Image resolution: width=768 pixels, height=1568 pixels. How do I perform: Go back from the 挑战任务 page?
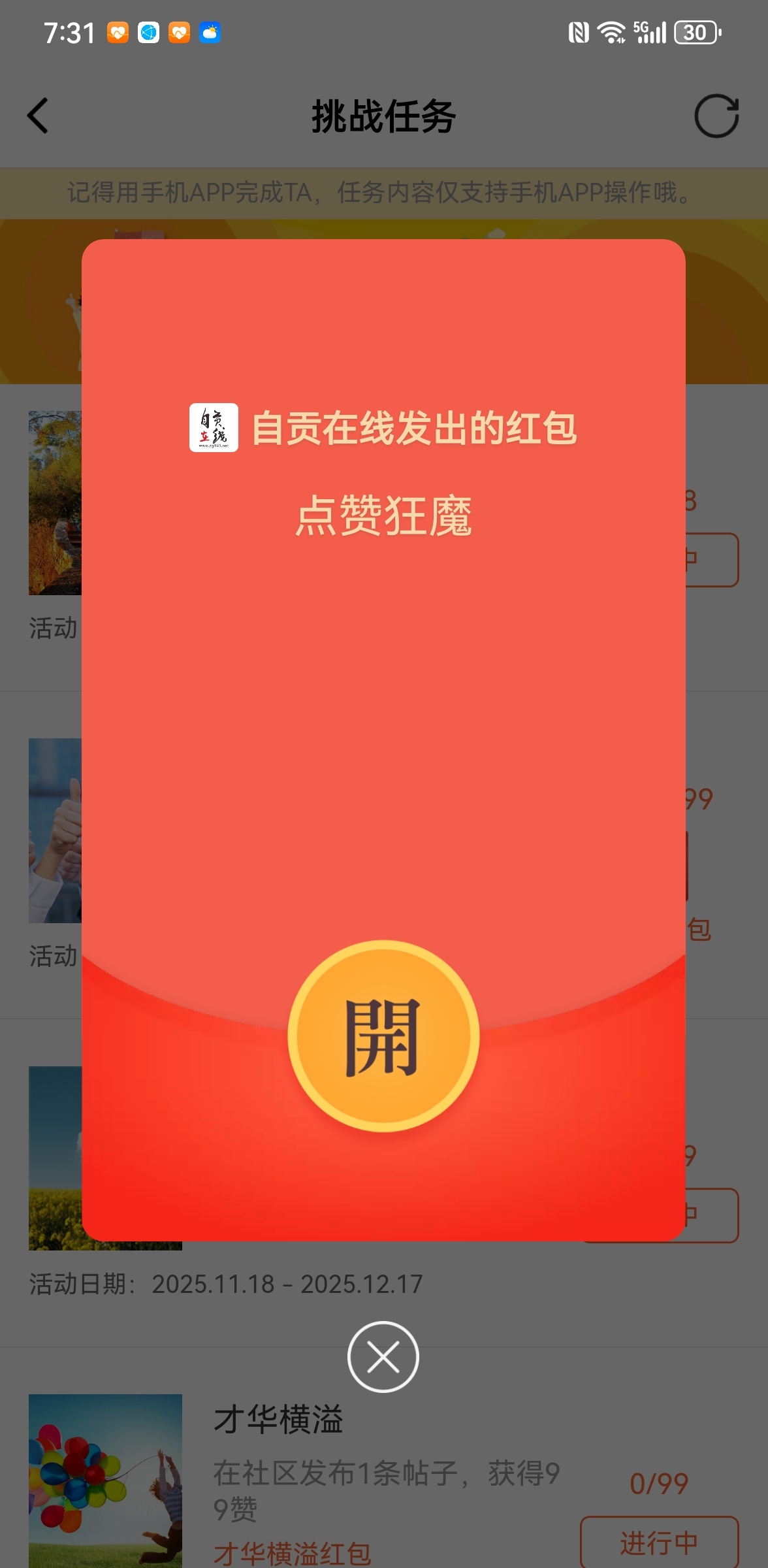click(38, 116)
